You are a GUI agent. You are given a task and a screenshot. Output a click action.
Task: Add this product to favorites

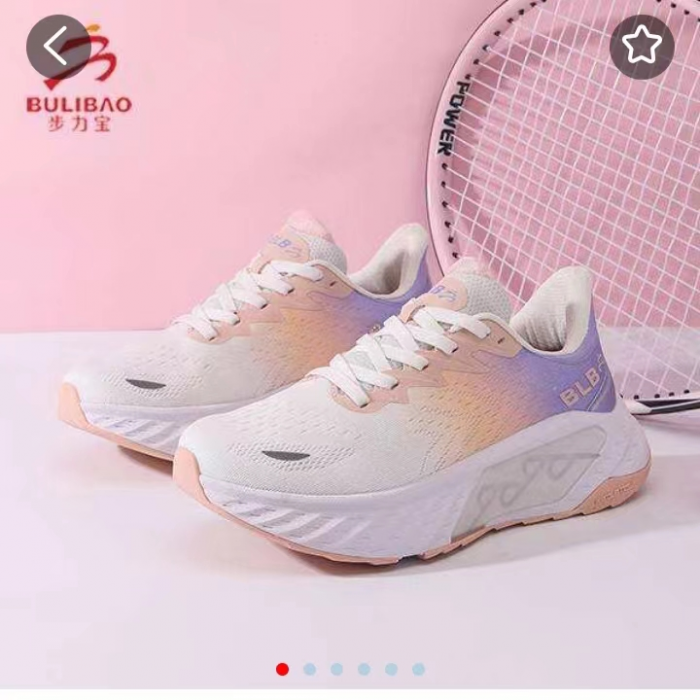tap(641, 46)
